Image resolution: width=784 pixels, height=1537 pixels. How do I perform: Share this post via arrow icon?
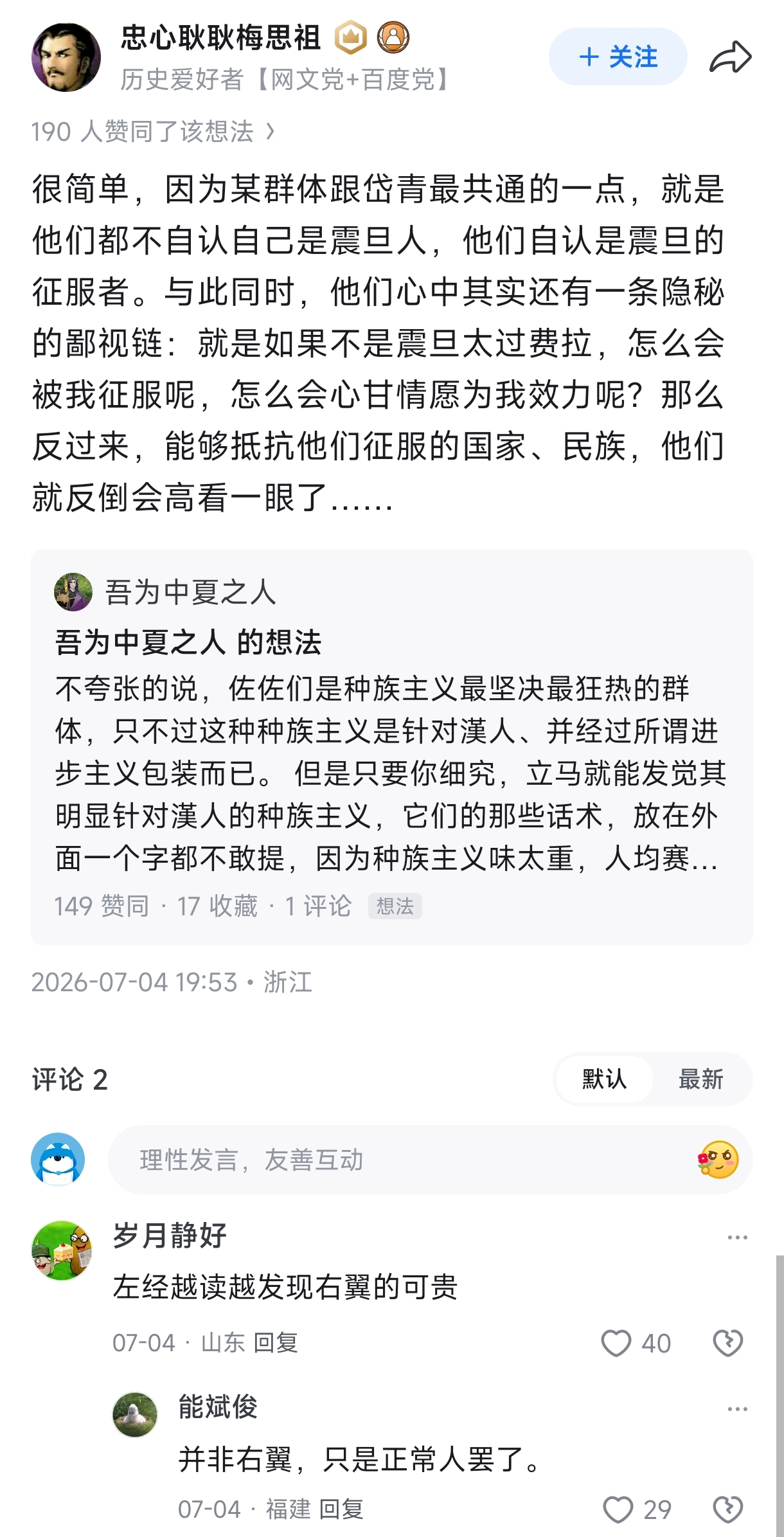tap(731, 57)
